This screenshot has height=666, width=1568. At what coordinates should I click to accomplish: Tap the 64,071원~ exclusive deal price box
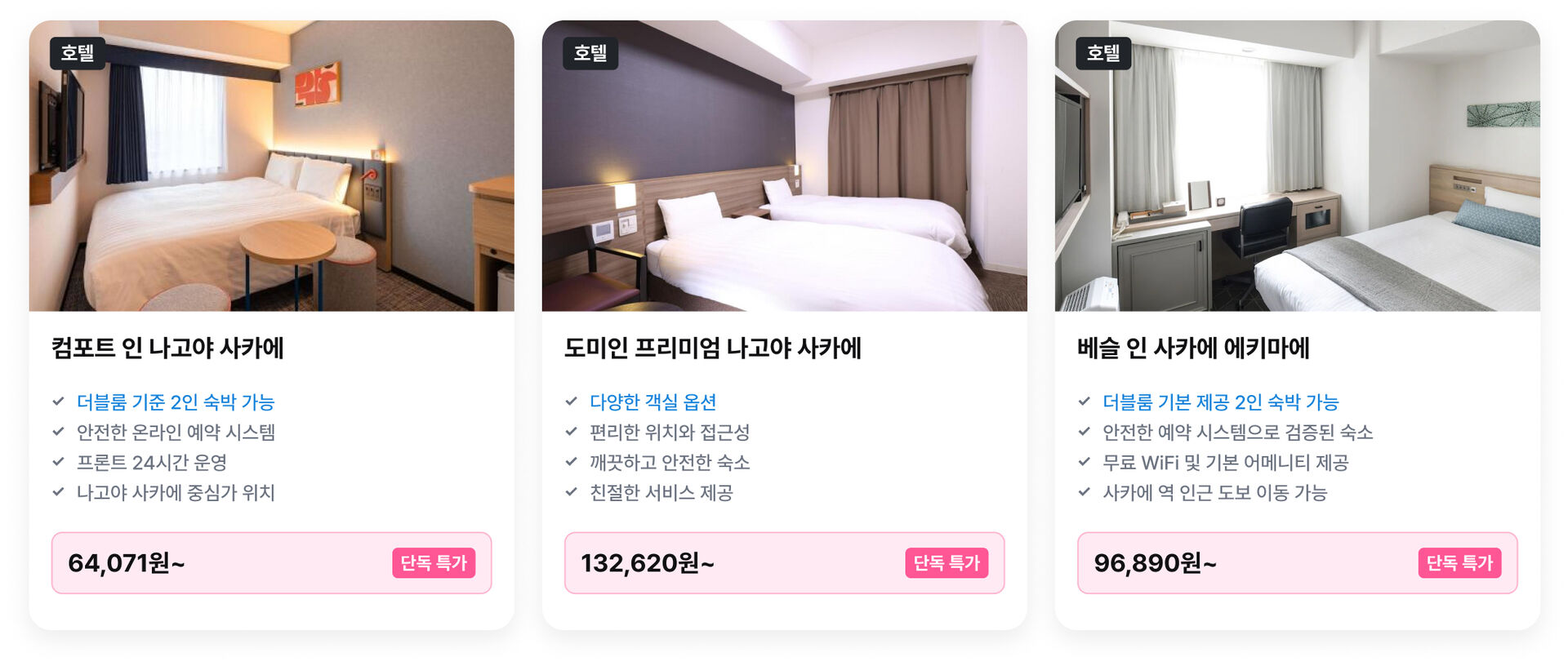pos(271,563)
